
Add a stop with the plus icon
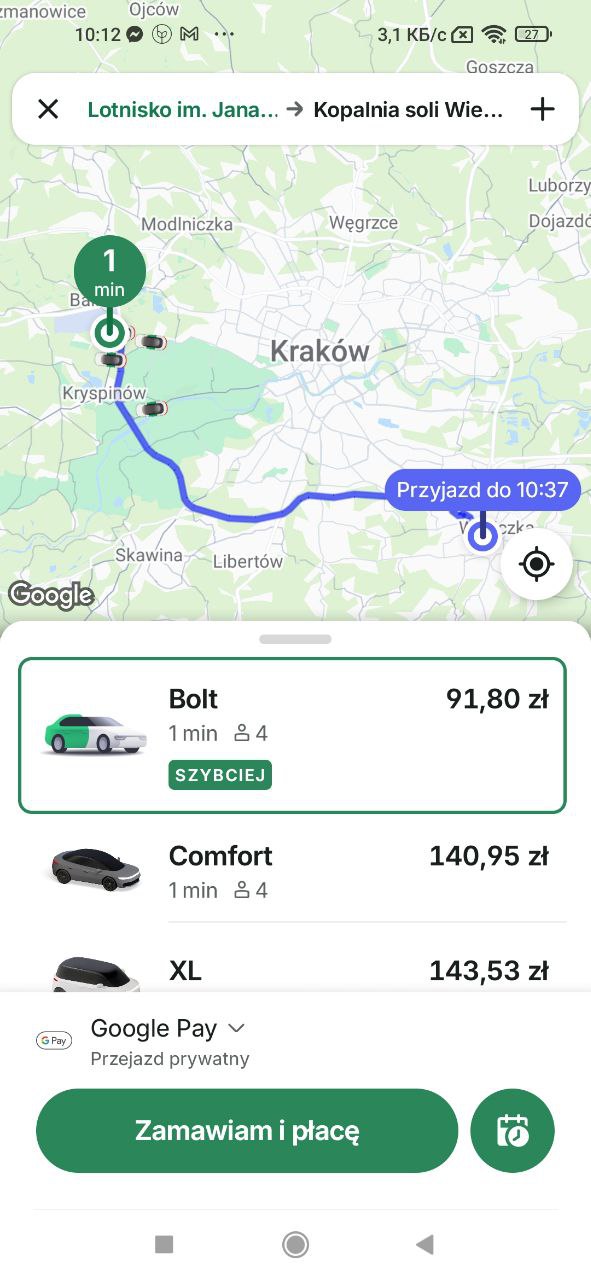[x=542, y=109]
